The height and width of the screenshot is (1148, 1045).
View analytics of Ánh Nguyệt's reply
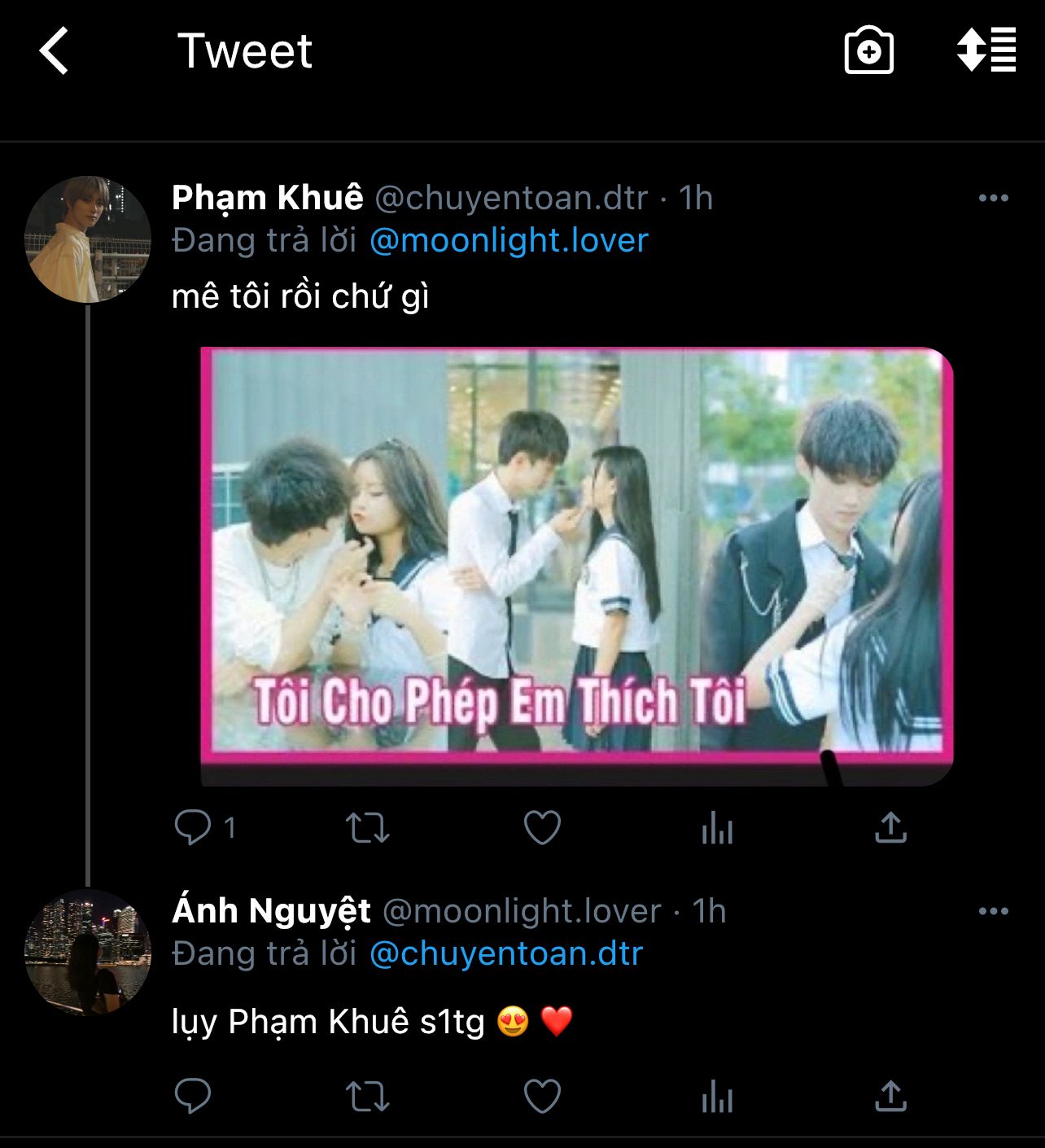pos(717,1098)
